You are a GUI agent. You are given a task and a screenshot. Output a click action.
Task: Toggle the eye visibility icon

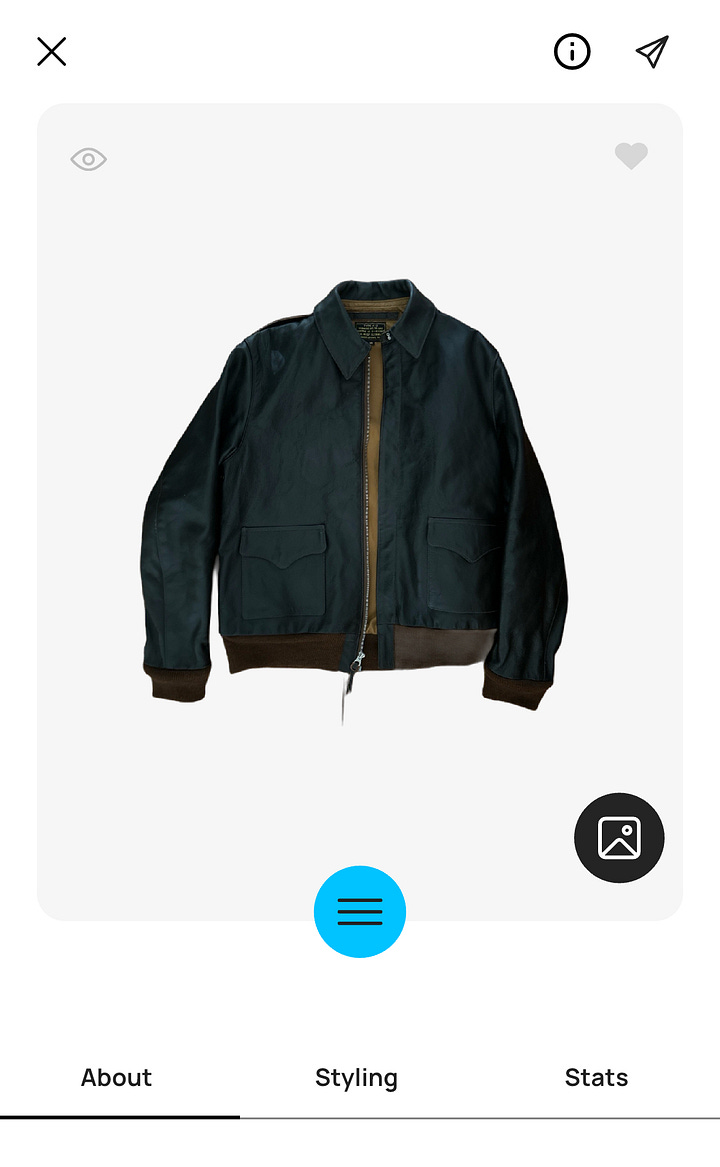coord(88,159)
